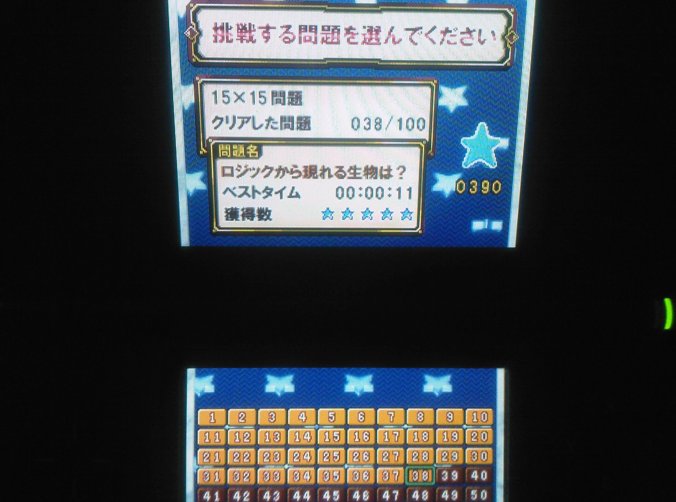This screenshot has width=676, height=502.
Task: Open puzzle number 20
Action: [479, 437]
